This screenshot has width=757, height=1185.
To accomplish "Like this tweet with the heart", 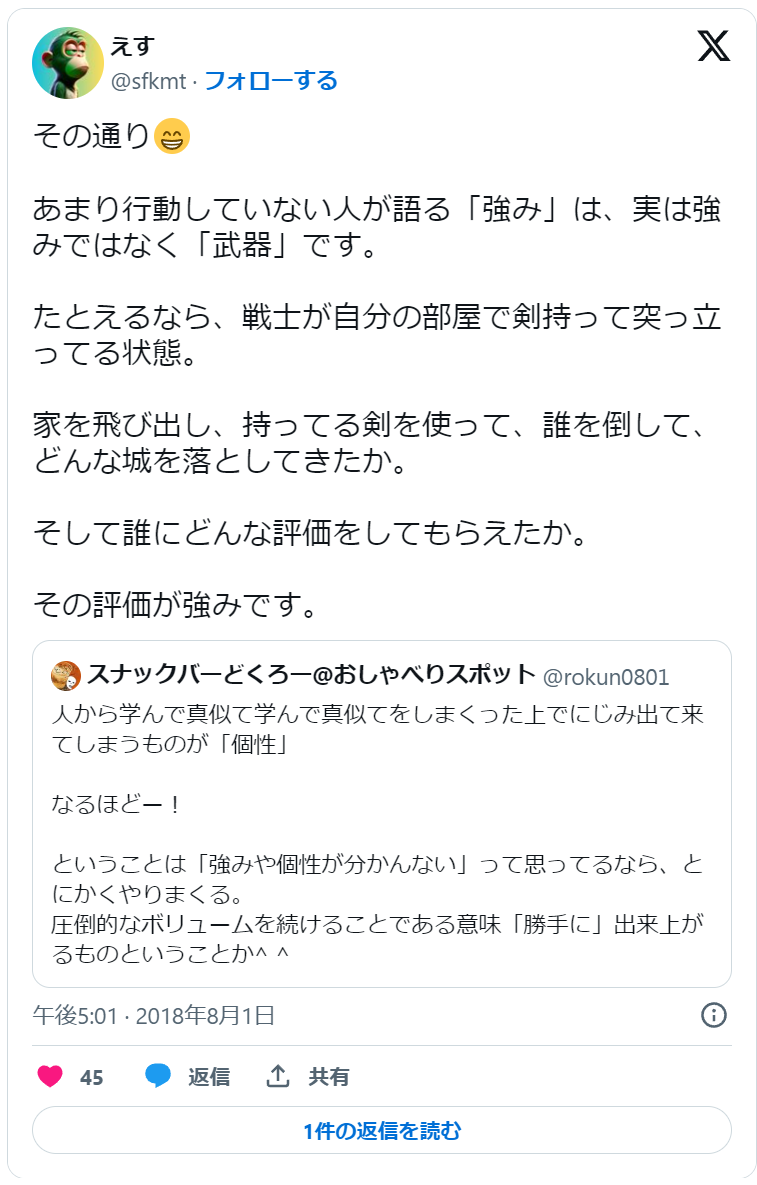I will (50, 1077).
